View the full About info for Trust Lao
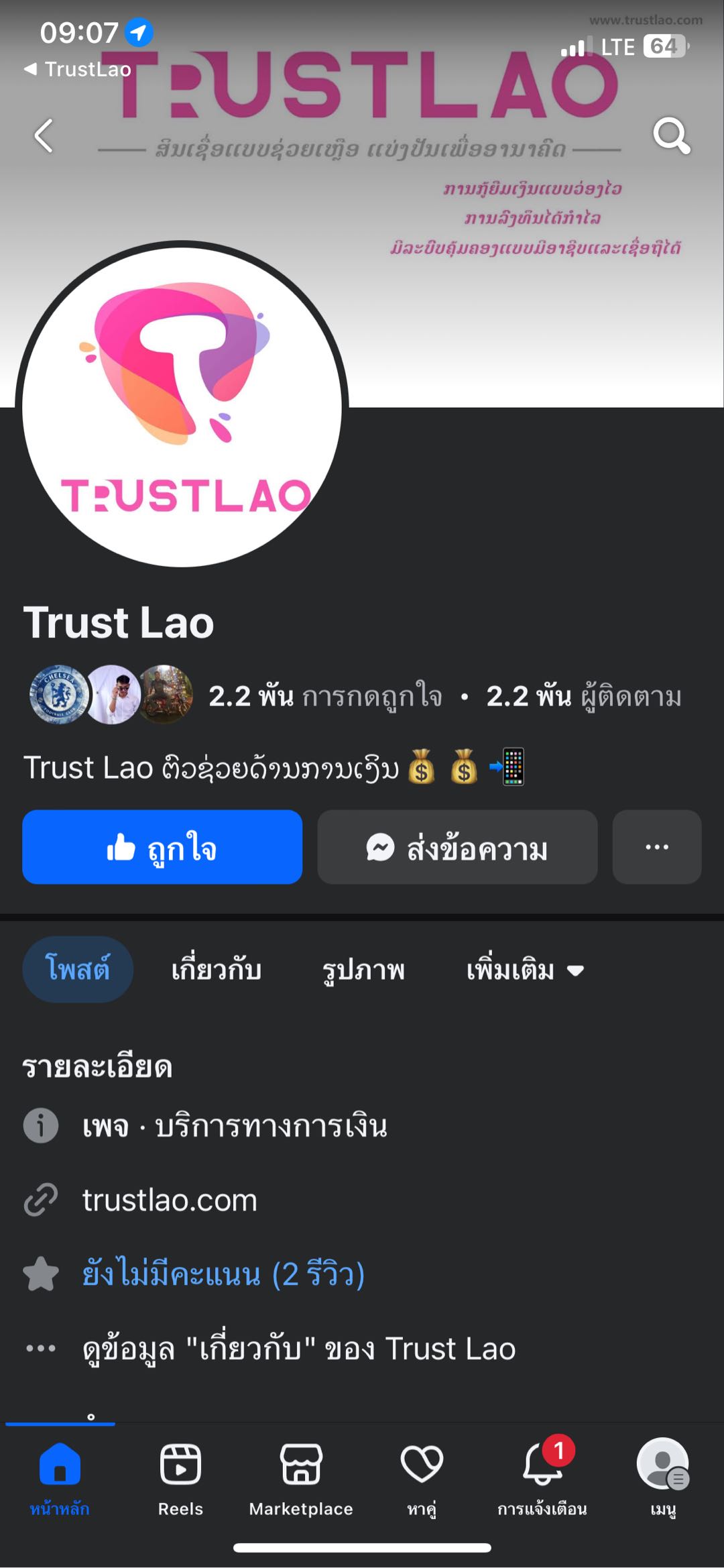 click(x=298, y=1348)
